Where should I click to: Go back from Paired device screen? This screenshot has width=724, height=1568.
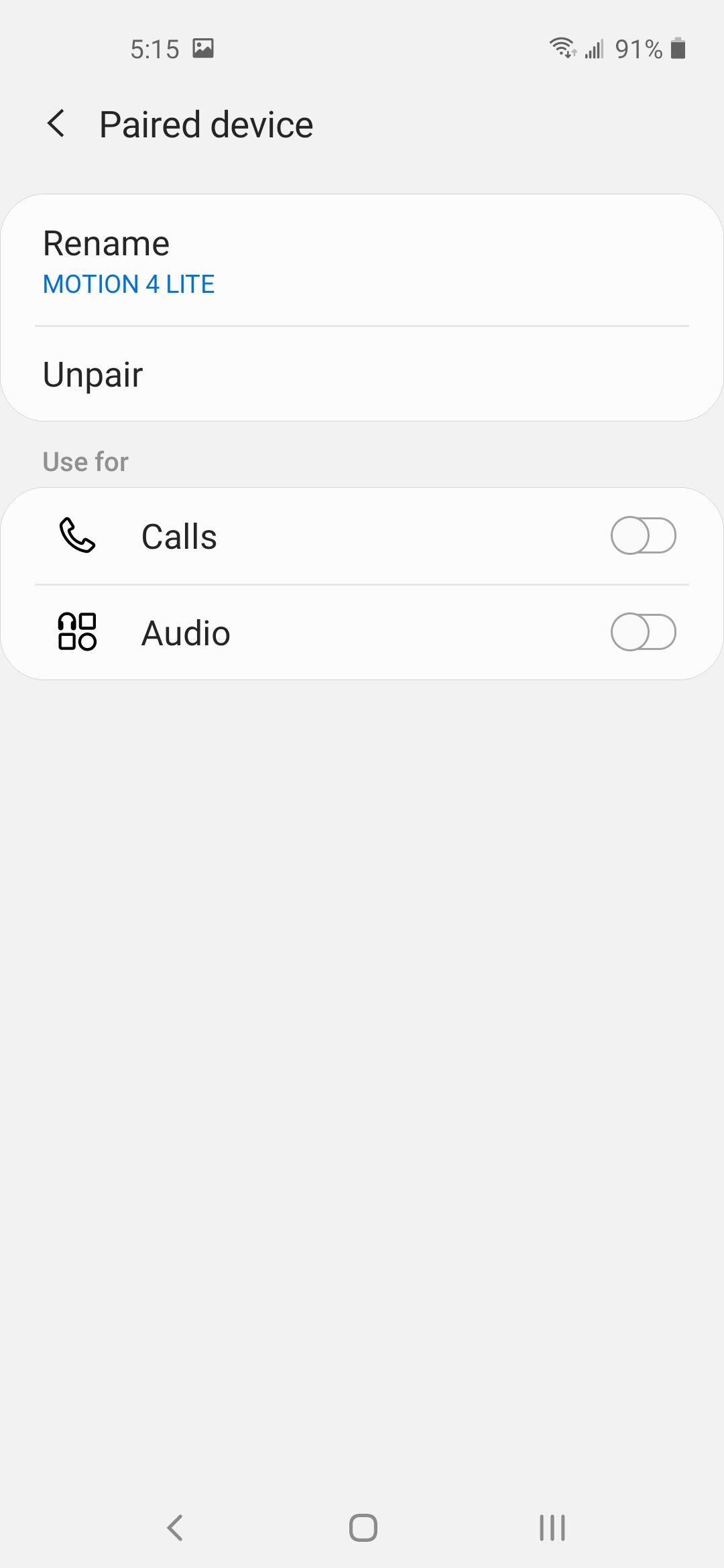pos(56,124)
